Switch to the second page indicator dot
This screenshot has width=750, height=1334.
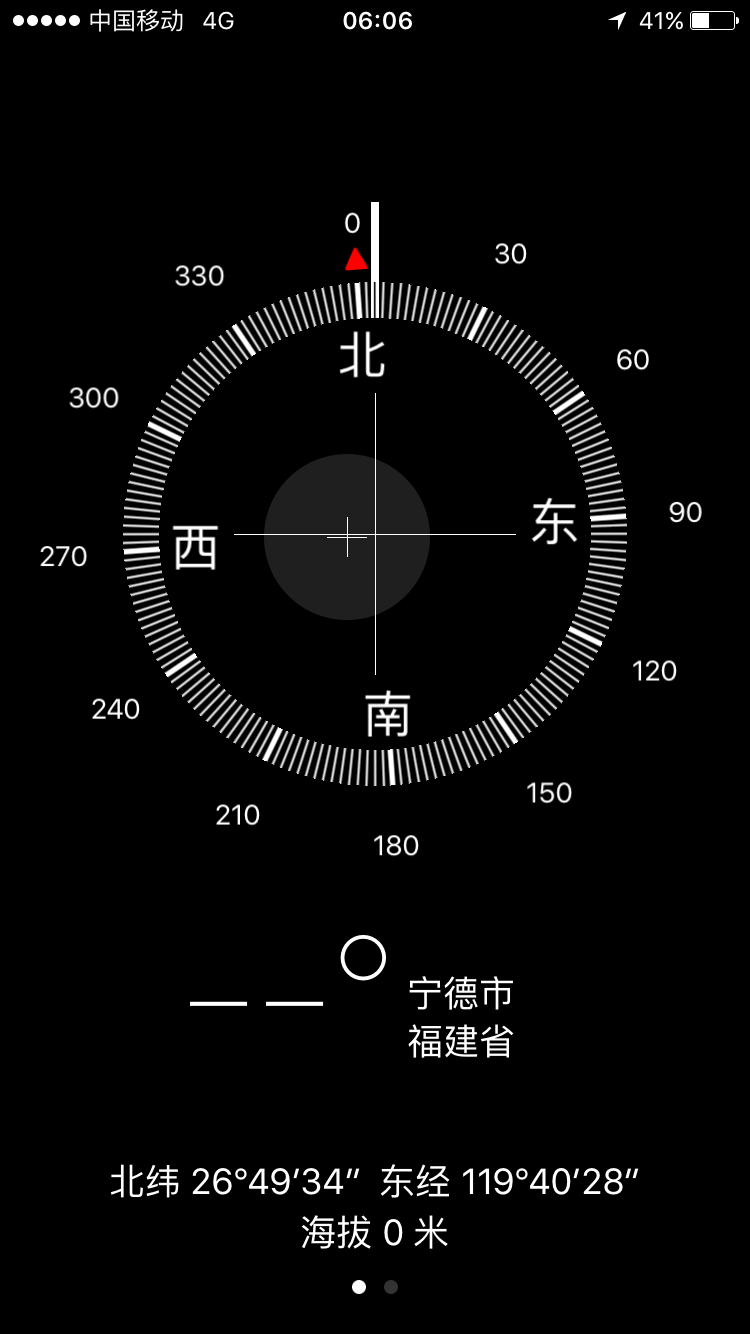tap(391, 1287)
